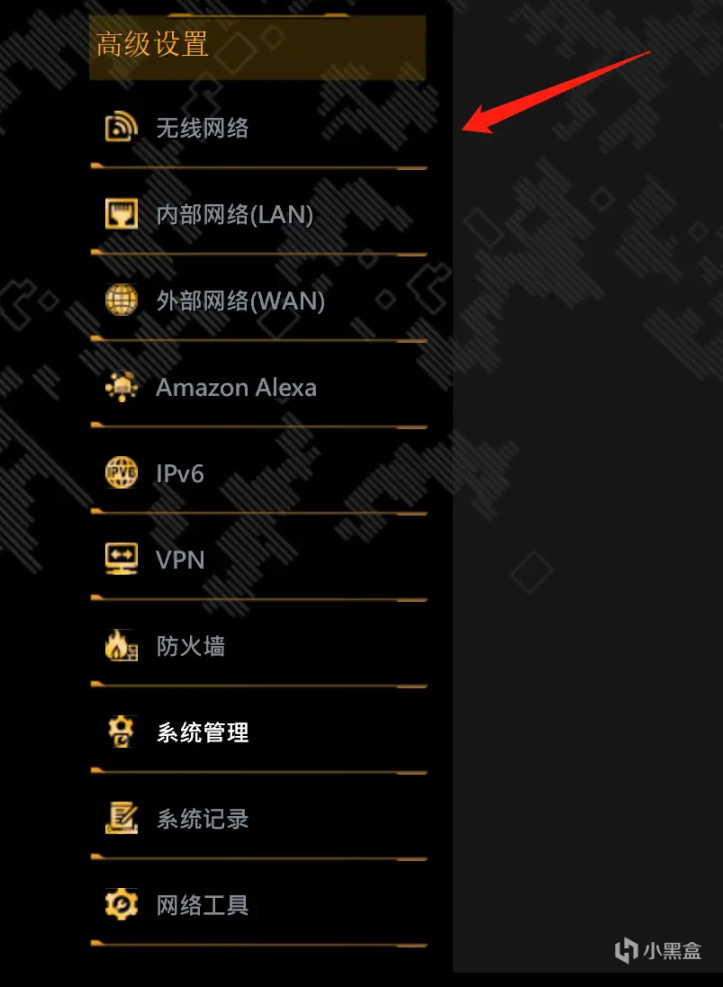Open 网络工具 network tools

click(202, 906)
